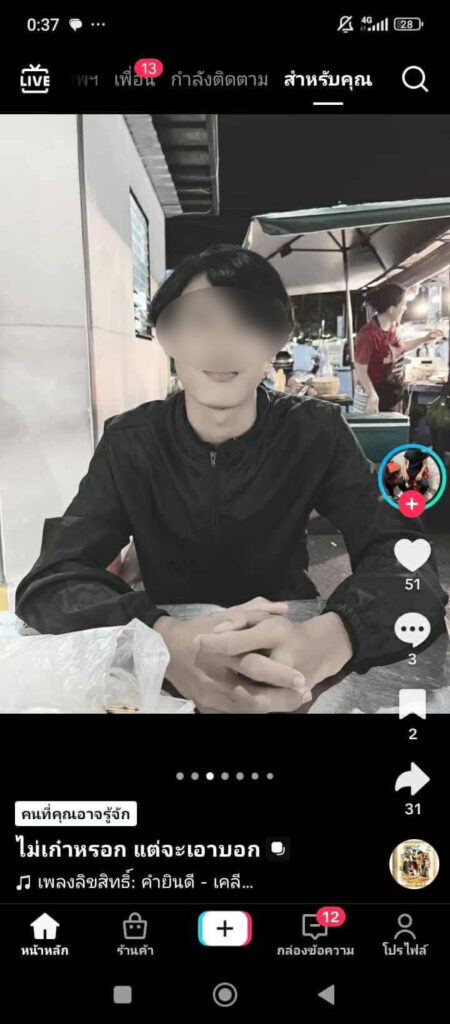Viewport: 450px width, 1024px height.
Task: Switch to the กำลังติดตาม tab
Action: [x=219, y=80]
